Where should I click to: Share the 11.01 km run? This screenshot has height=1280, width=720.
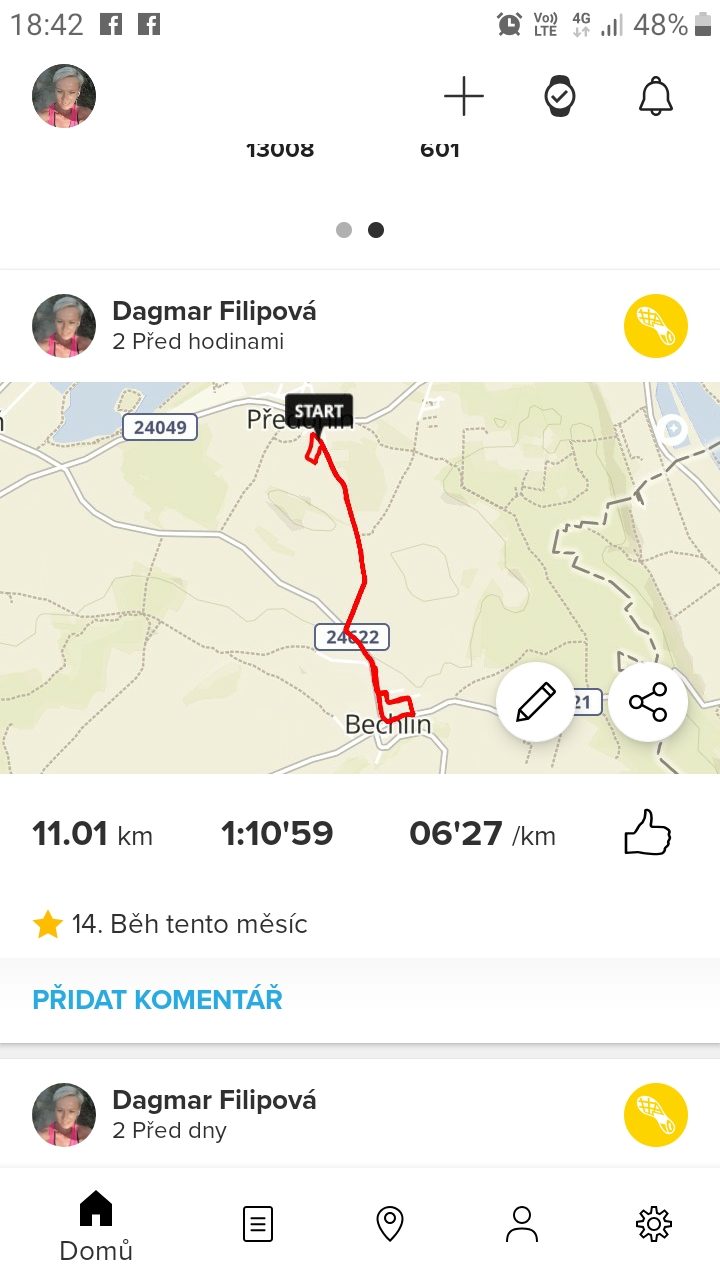648,702
